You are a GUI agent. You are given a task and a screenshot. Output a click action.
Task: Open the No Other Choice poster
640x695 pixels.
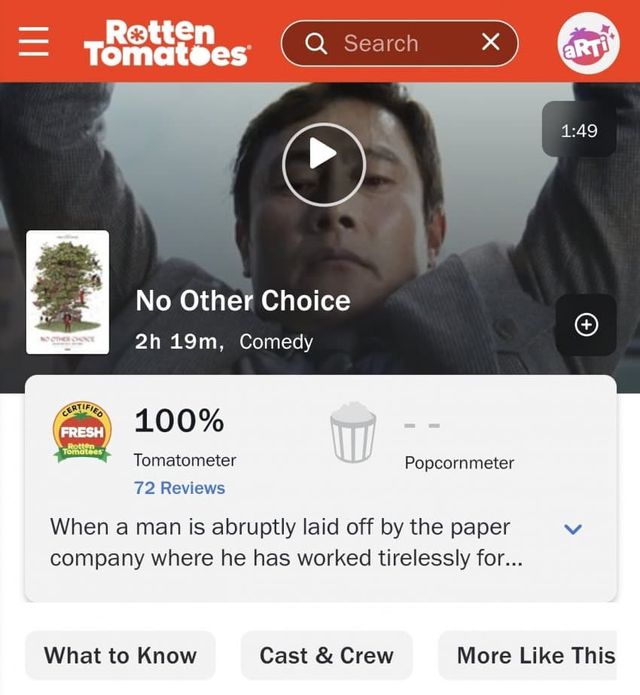pyautogui.click(x=68, y=292)
